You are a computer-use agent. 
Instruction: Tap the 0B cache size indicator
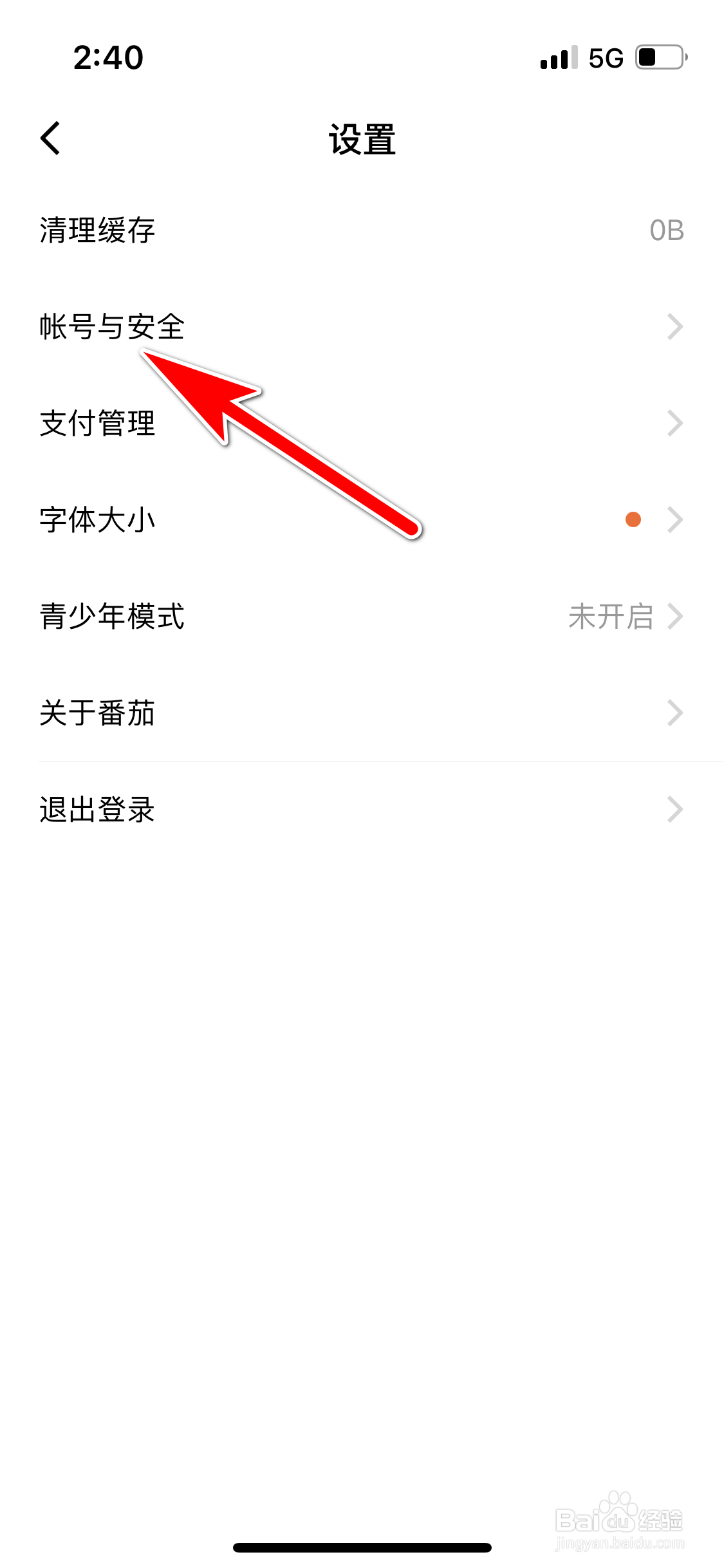pos(666,230)
